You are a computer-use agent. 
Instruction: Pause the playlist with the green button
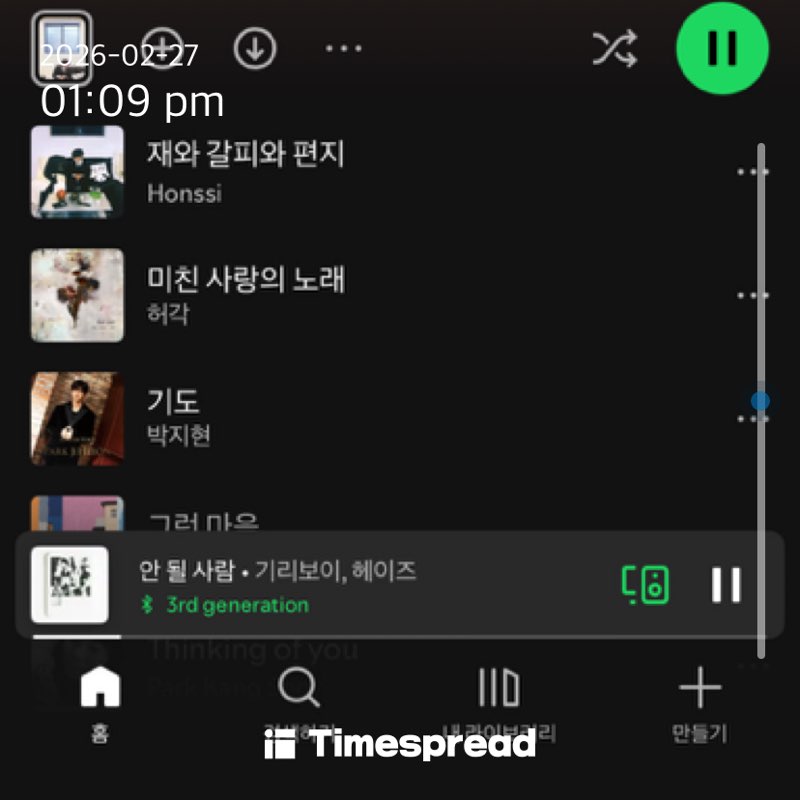tap(722, 47)
